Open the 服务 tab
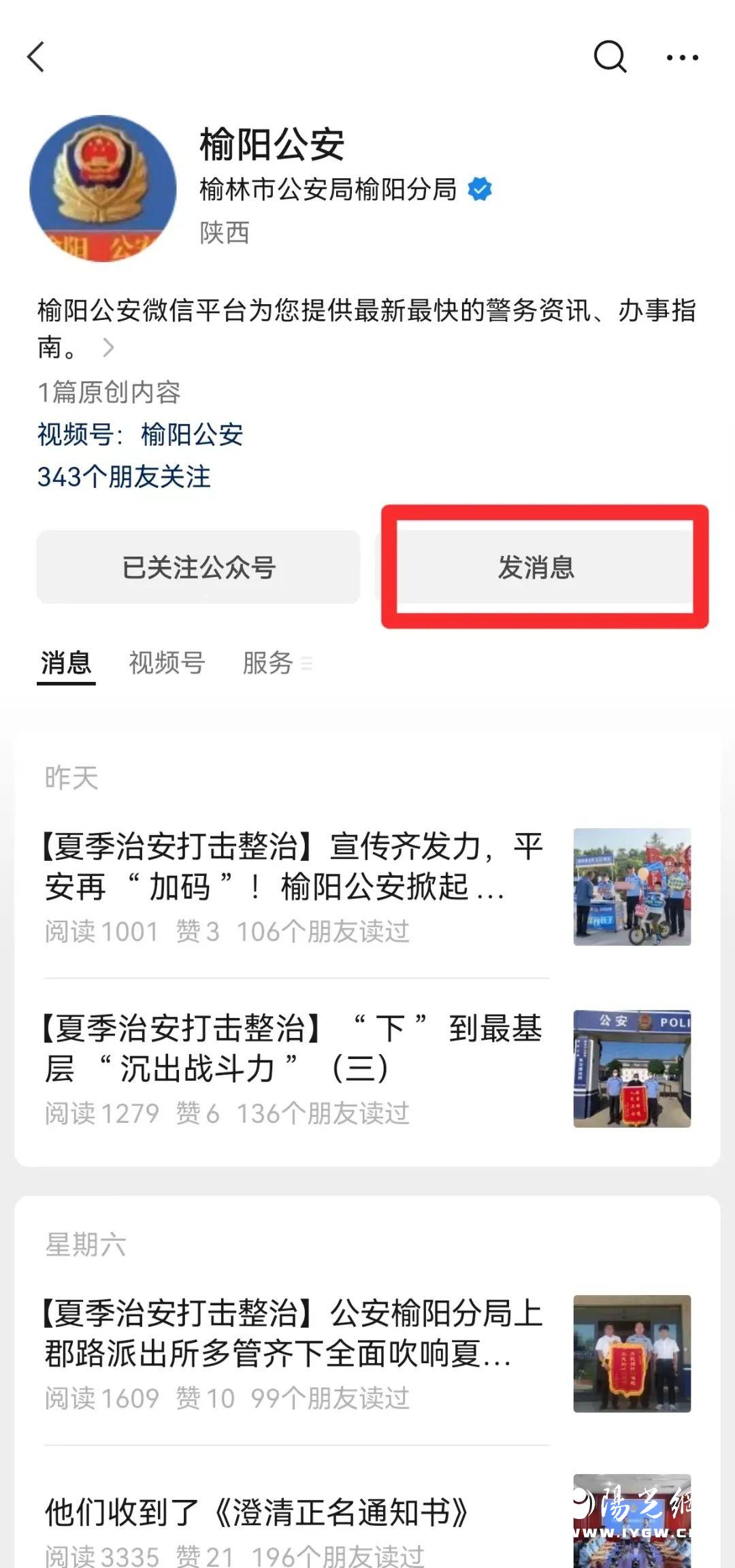Viewport: 735px width, 1568px height. (x=268, y=662)
